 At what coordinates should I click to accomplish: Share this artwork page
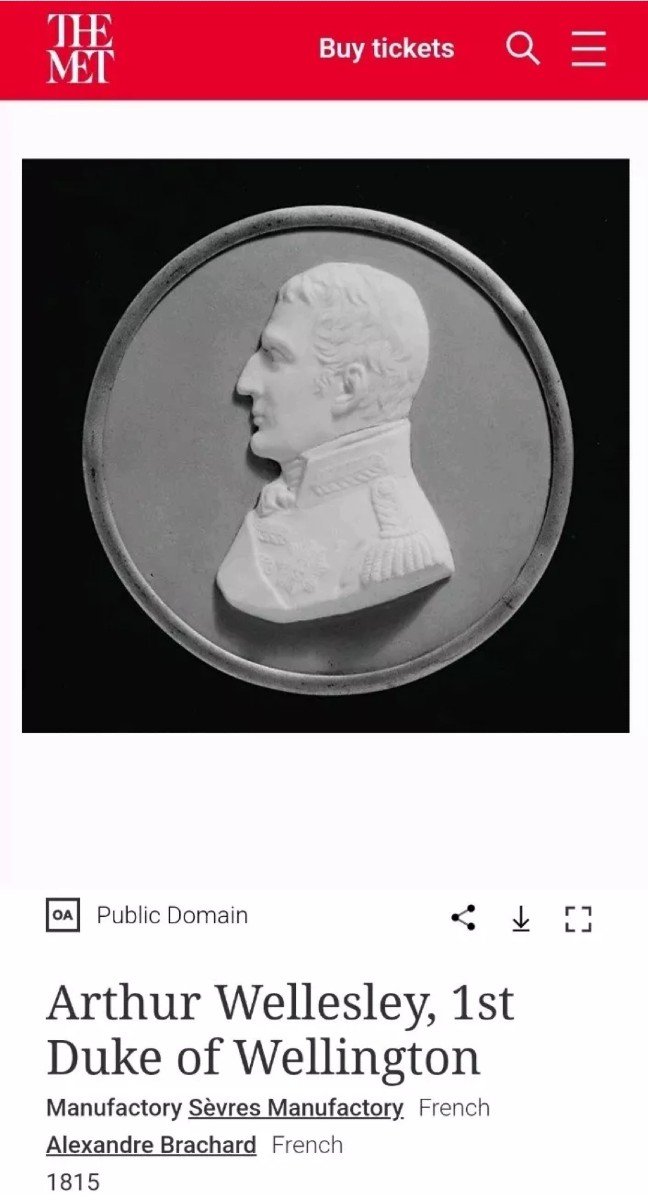click(463, 917)
